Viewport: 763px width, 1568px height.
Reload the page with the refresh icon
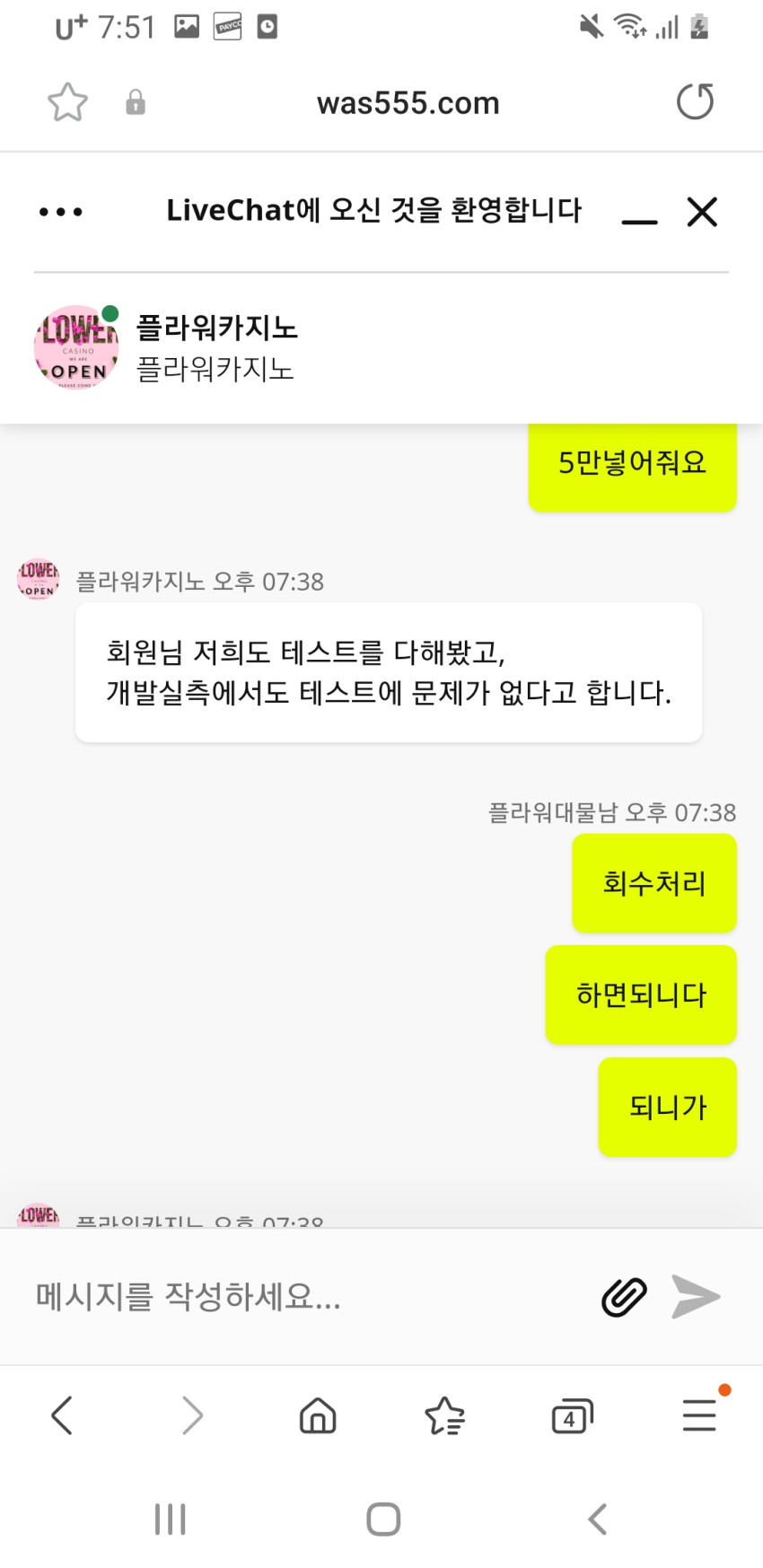click(x=695, y=101)
